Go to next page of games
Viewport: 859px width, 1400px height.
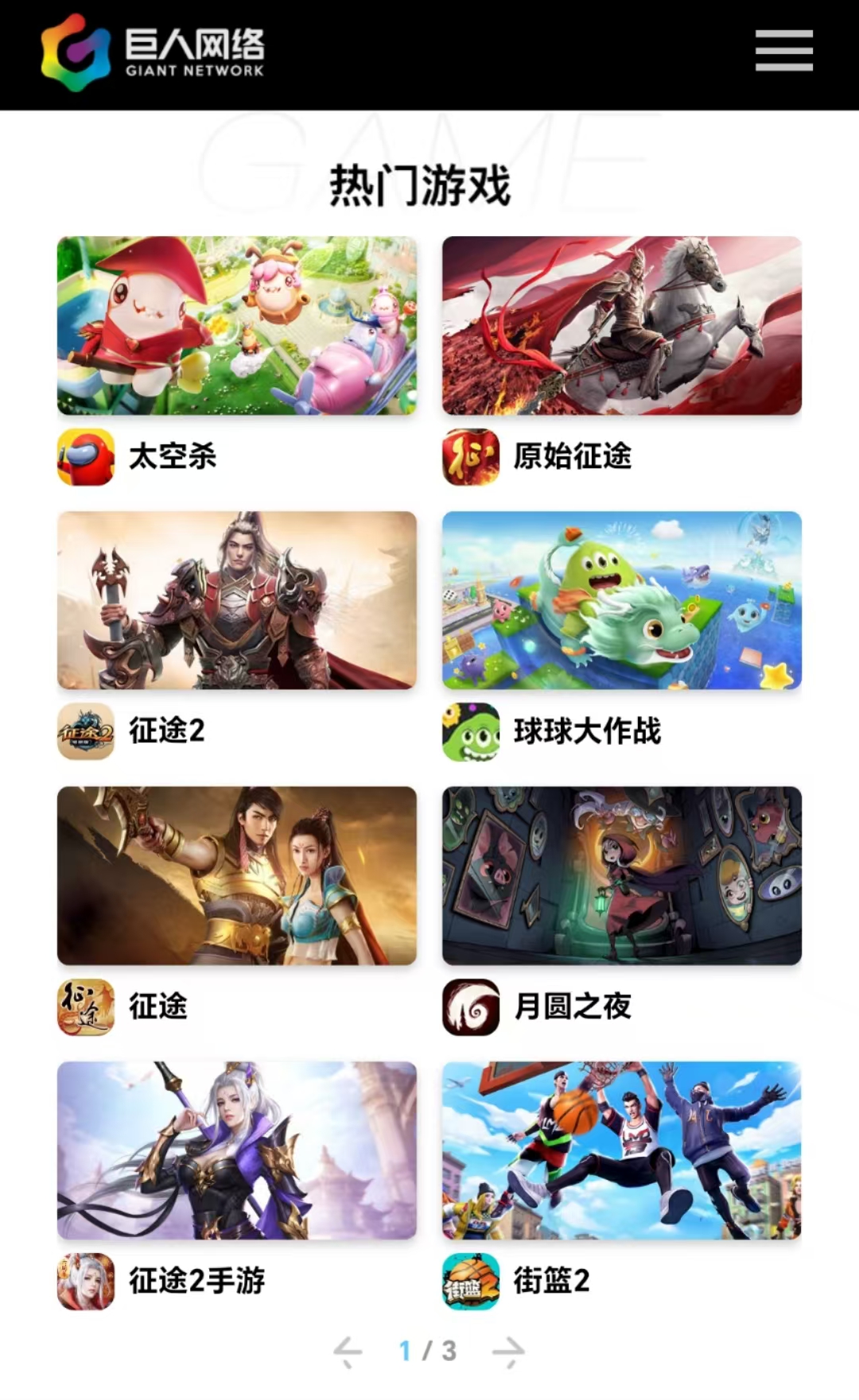click(508, 1351)
